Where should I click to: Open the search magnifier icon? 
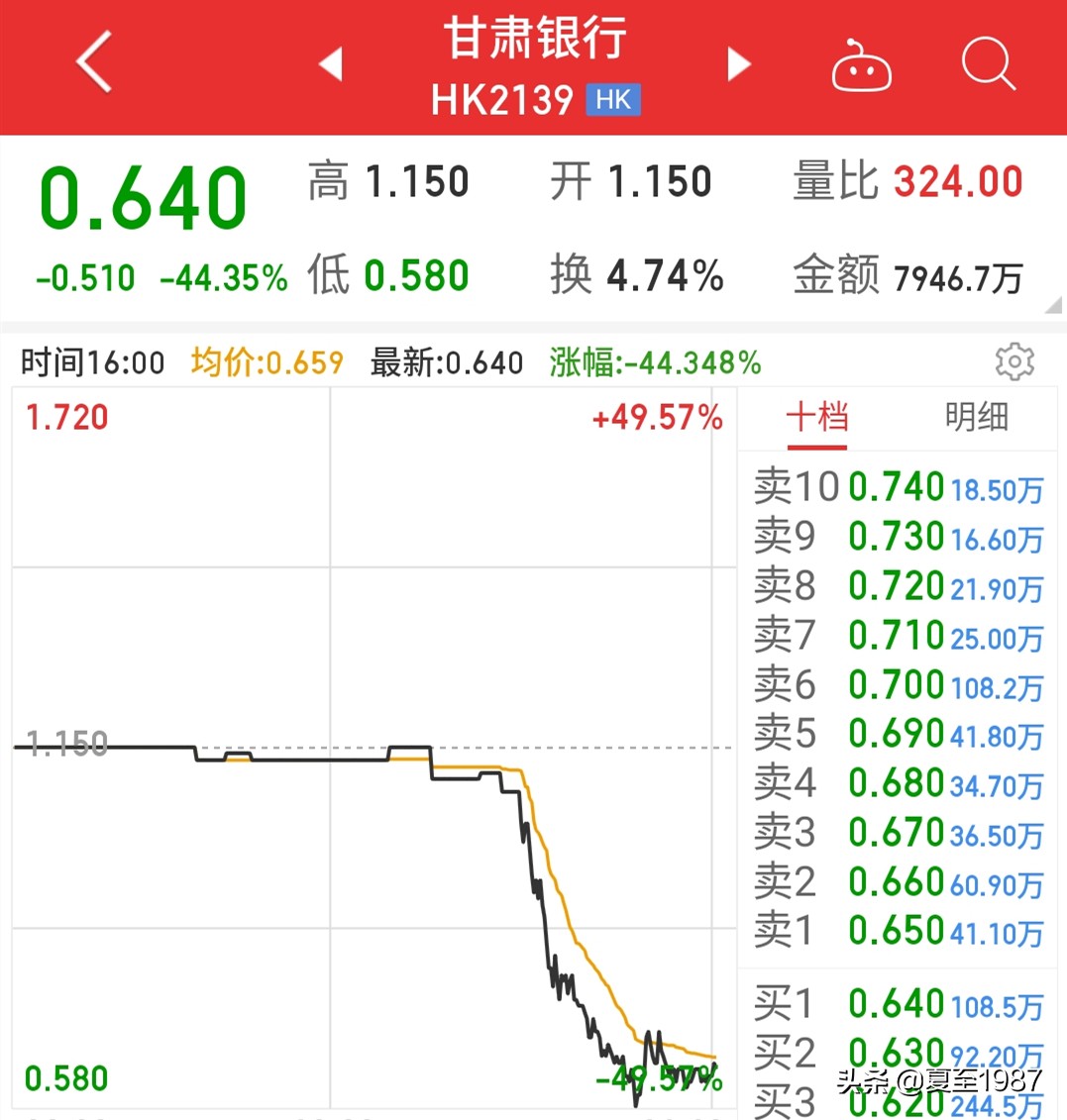(987, 62)
